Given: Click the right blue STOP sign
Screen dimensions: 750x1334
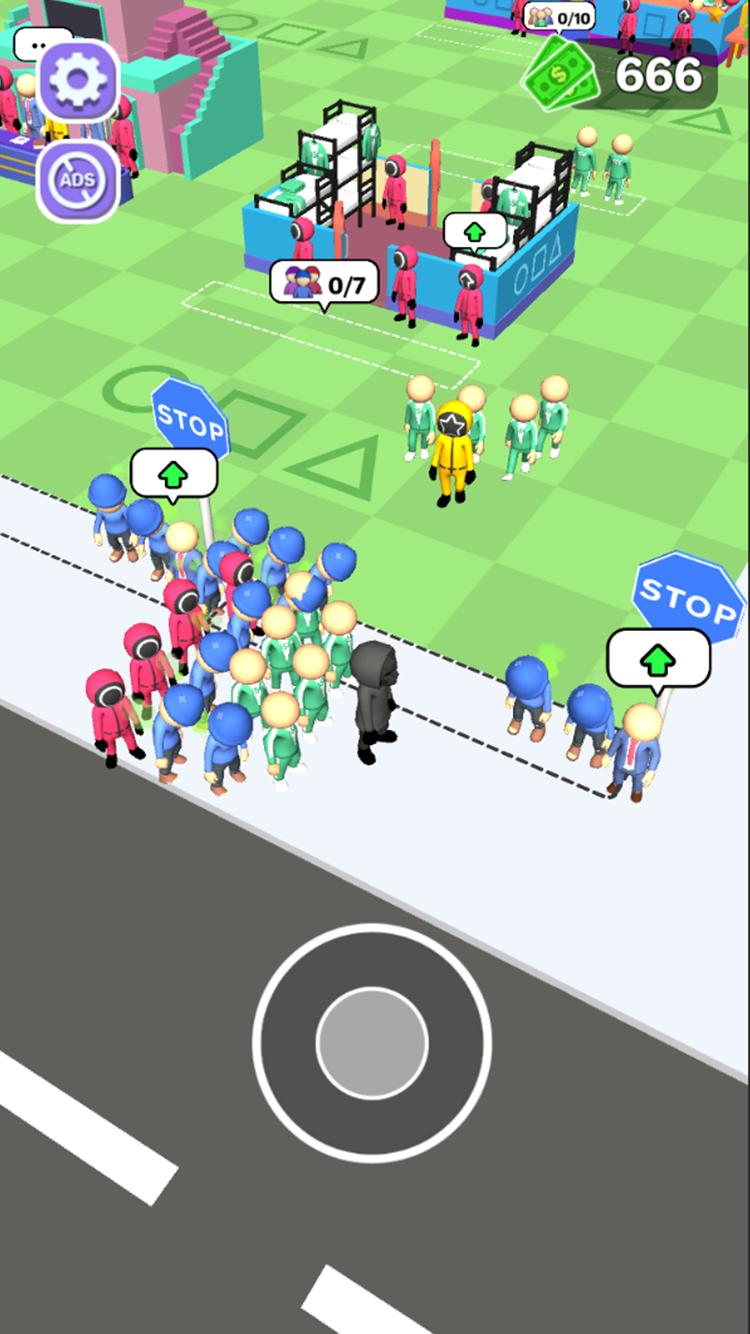Looking at the screenshot, I should pos(686,597).
